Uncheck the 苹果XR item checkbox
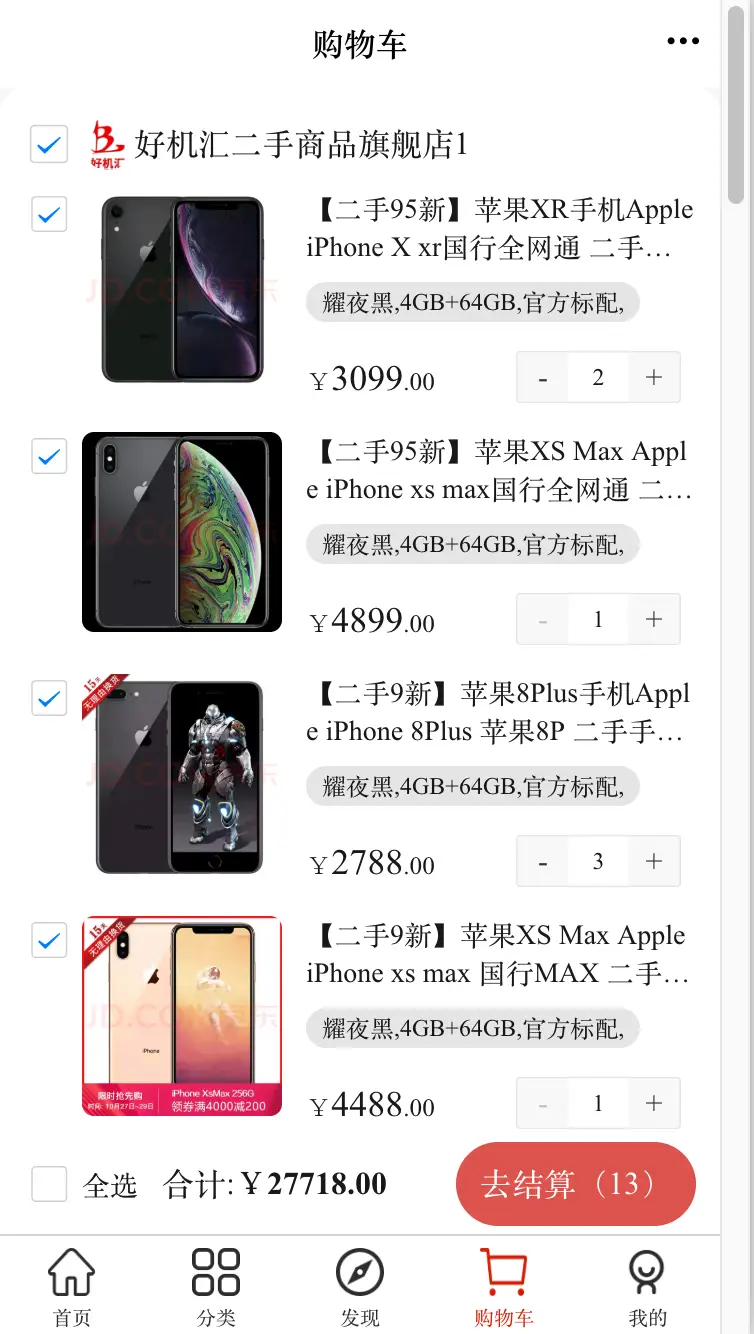 (49, 214)
